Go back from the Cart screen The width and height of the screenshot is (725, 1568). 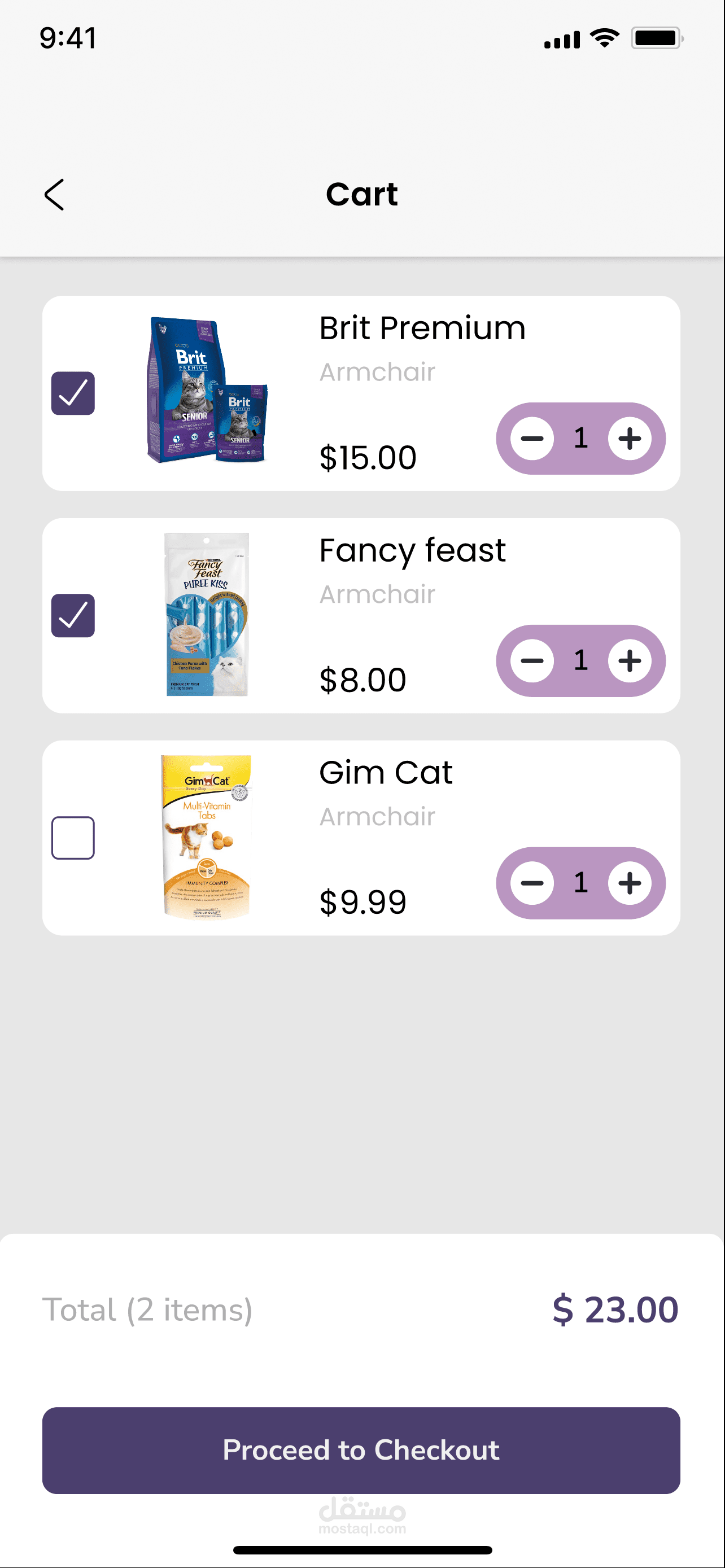(x=54, y=195)
